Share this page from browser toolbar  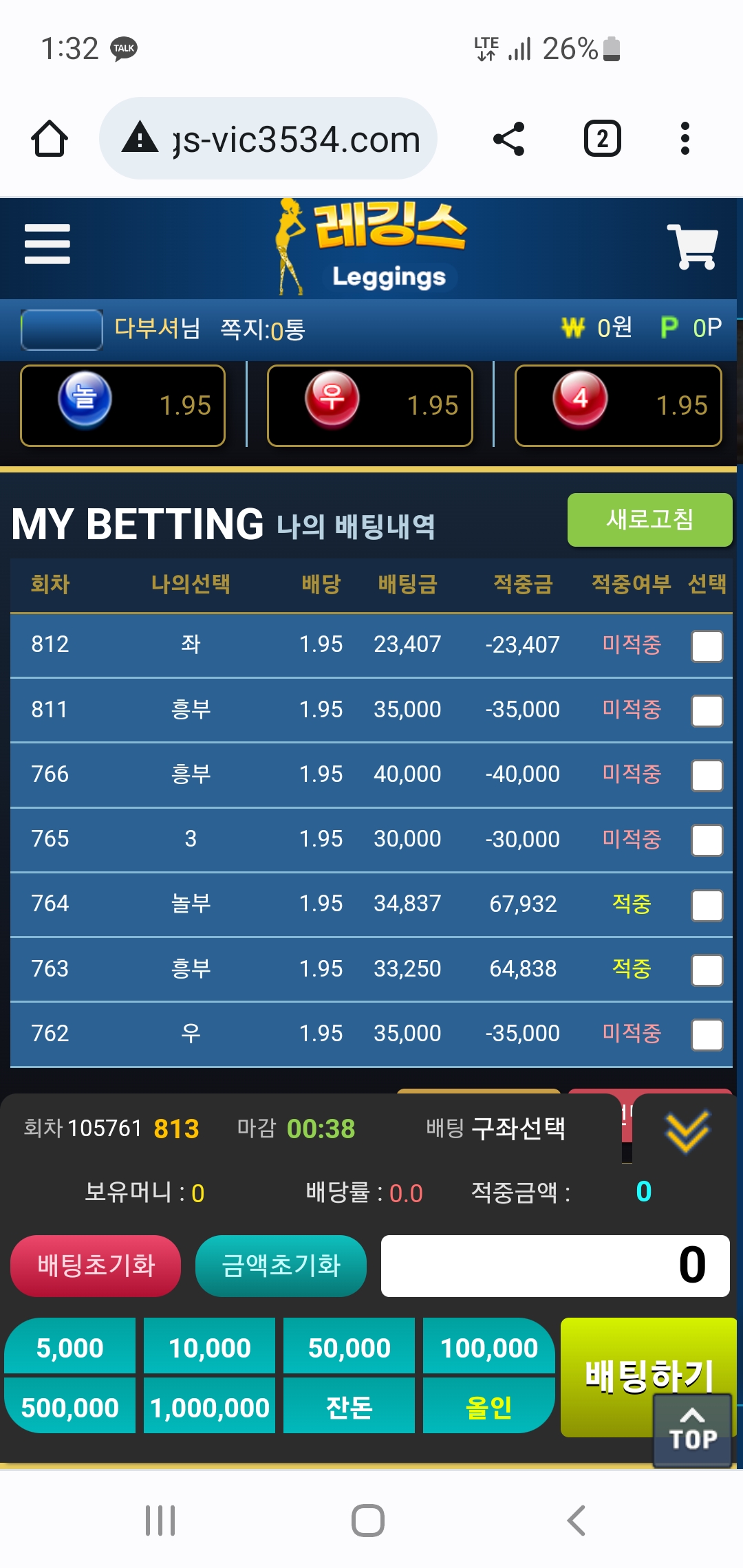509,139
